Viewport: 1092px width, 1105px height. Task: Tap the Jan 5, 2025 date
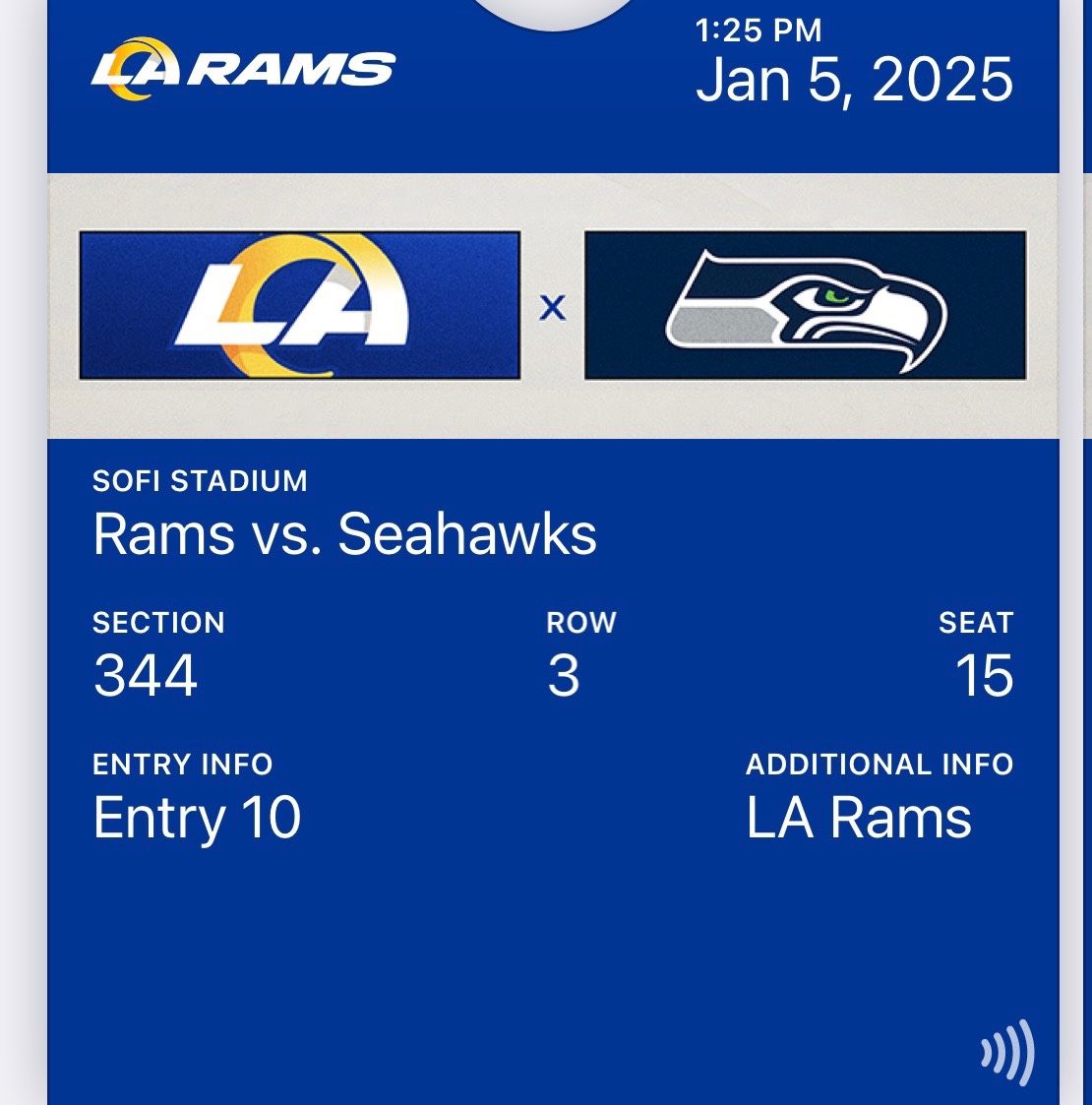click(x=854, y=81)
